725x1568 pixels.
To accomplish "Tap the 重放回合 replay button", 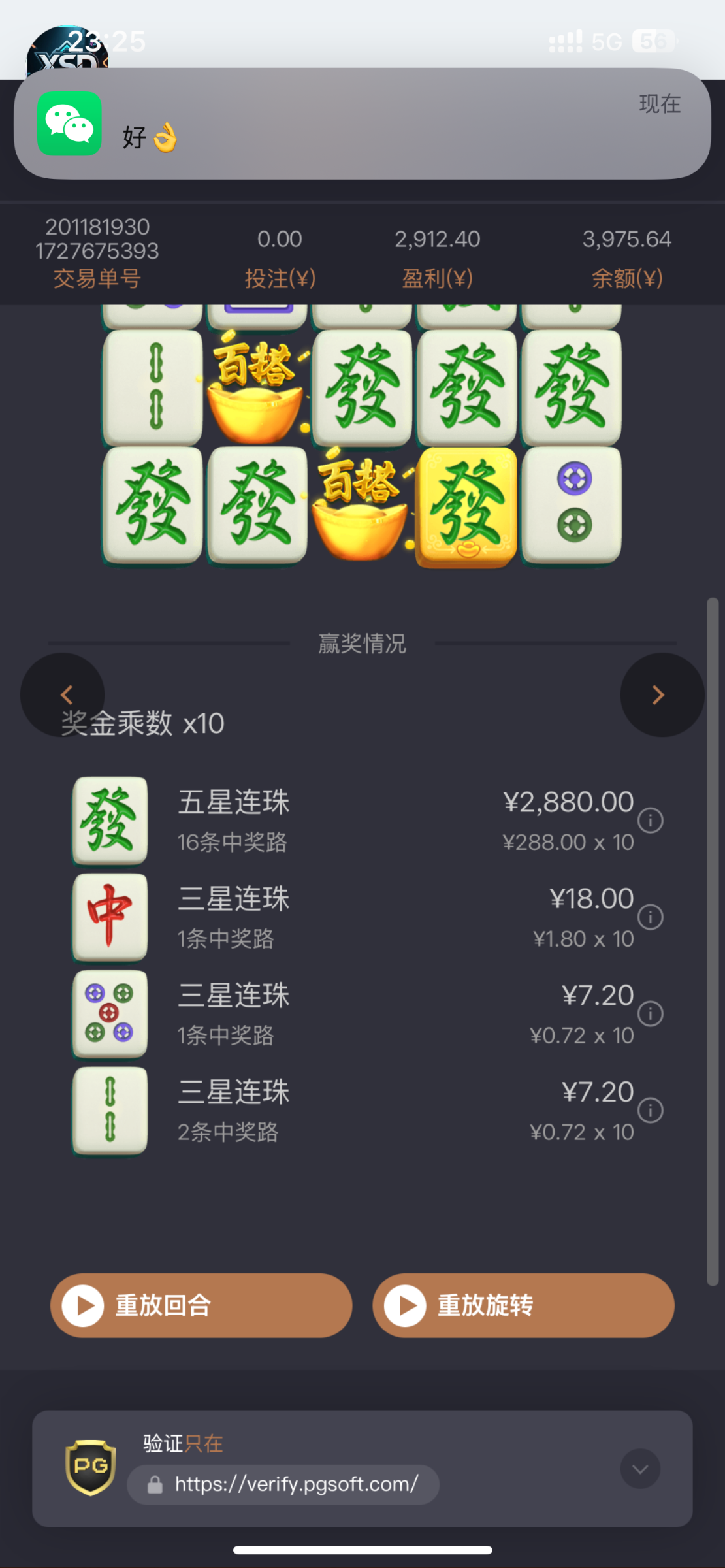I will (201, 1305).
